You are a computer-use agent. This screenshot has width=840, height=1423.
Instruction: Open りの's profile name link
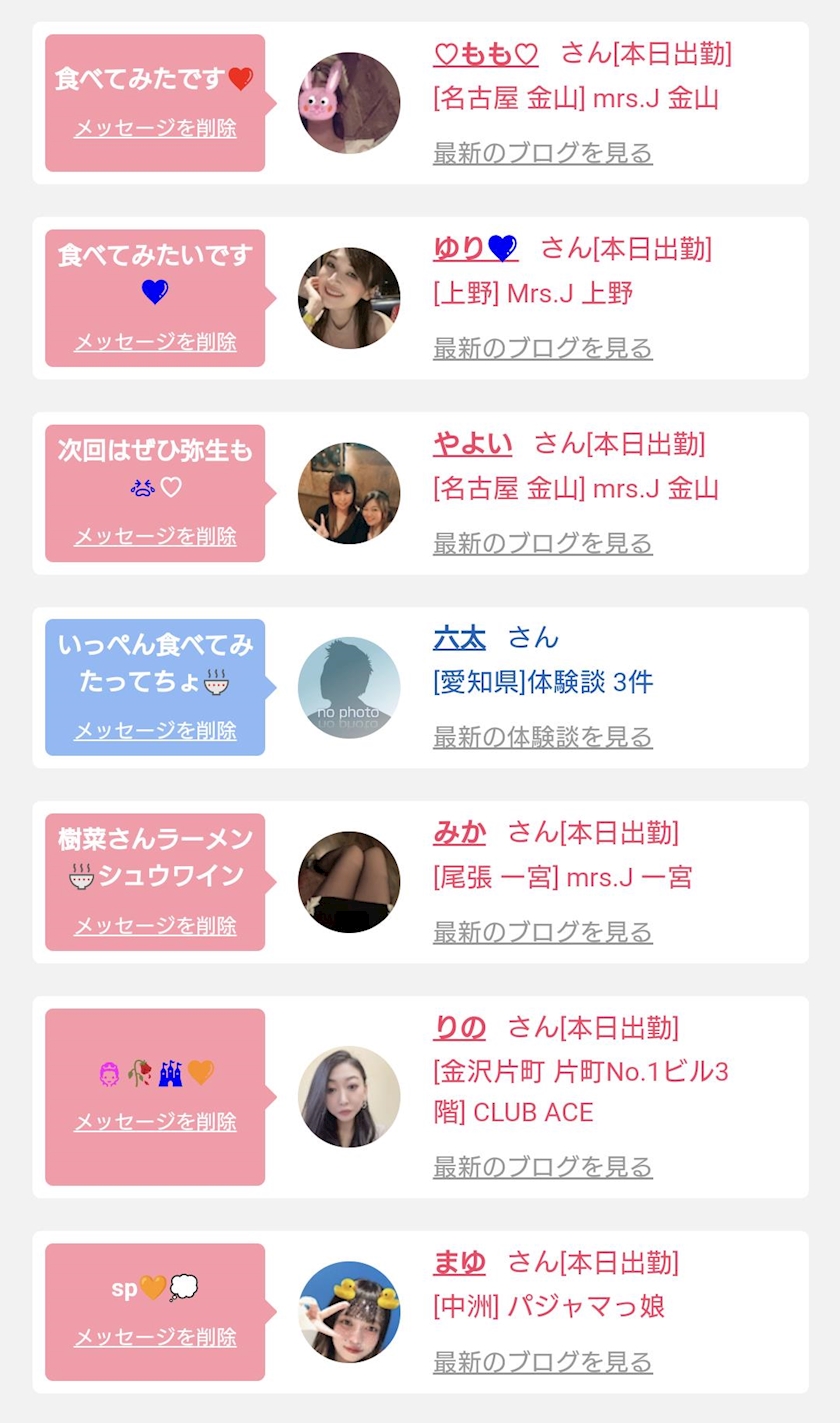point(459,1027)
